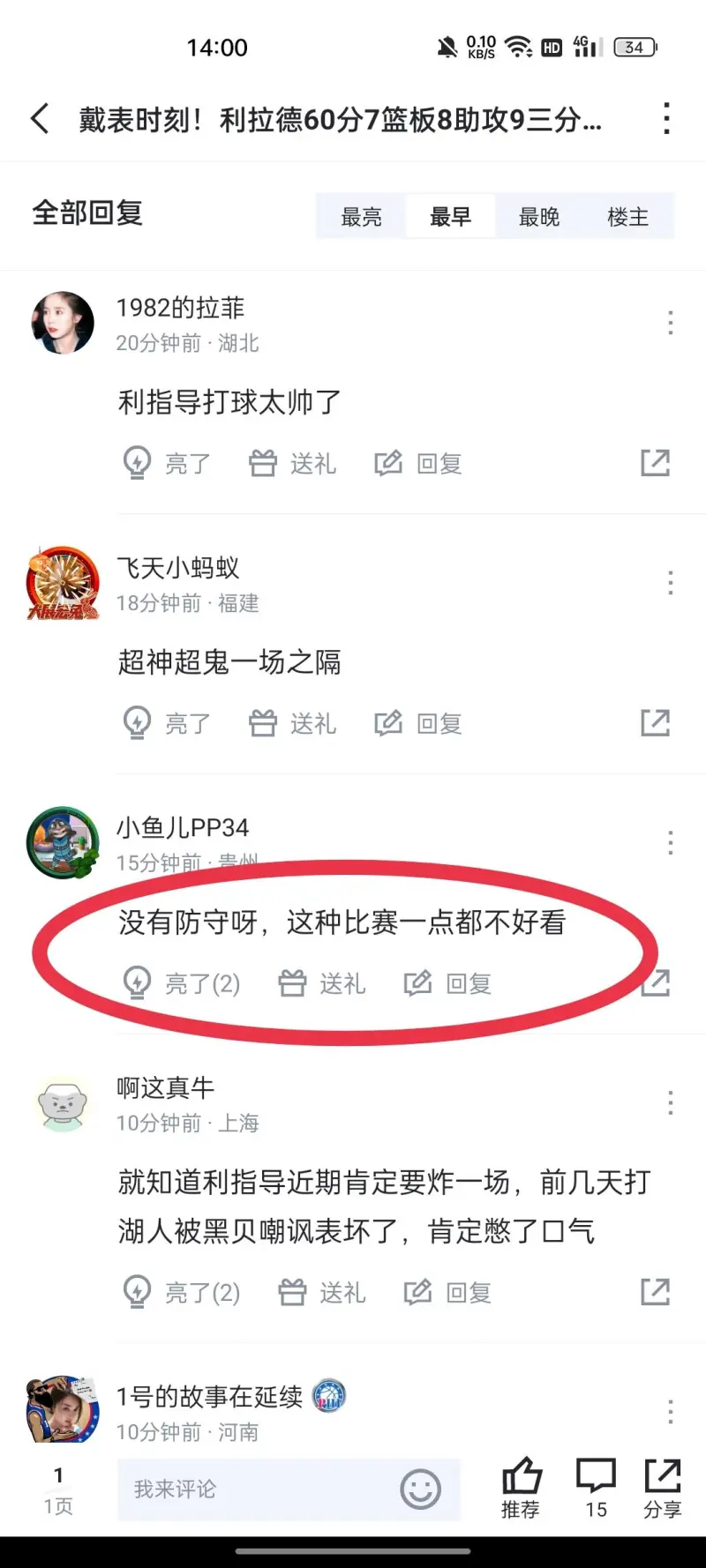
Task: Select the 最早 sorting tab
Action: pos(450,216)
